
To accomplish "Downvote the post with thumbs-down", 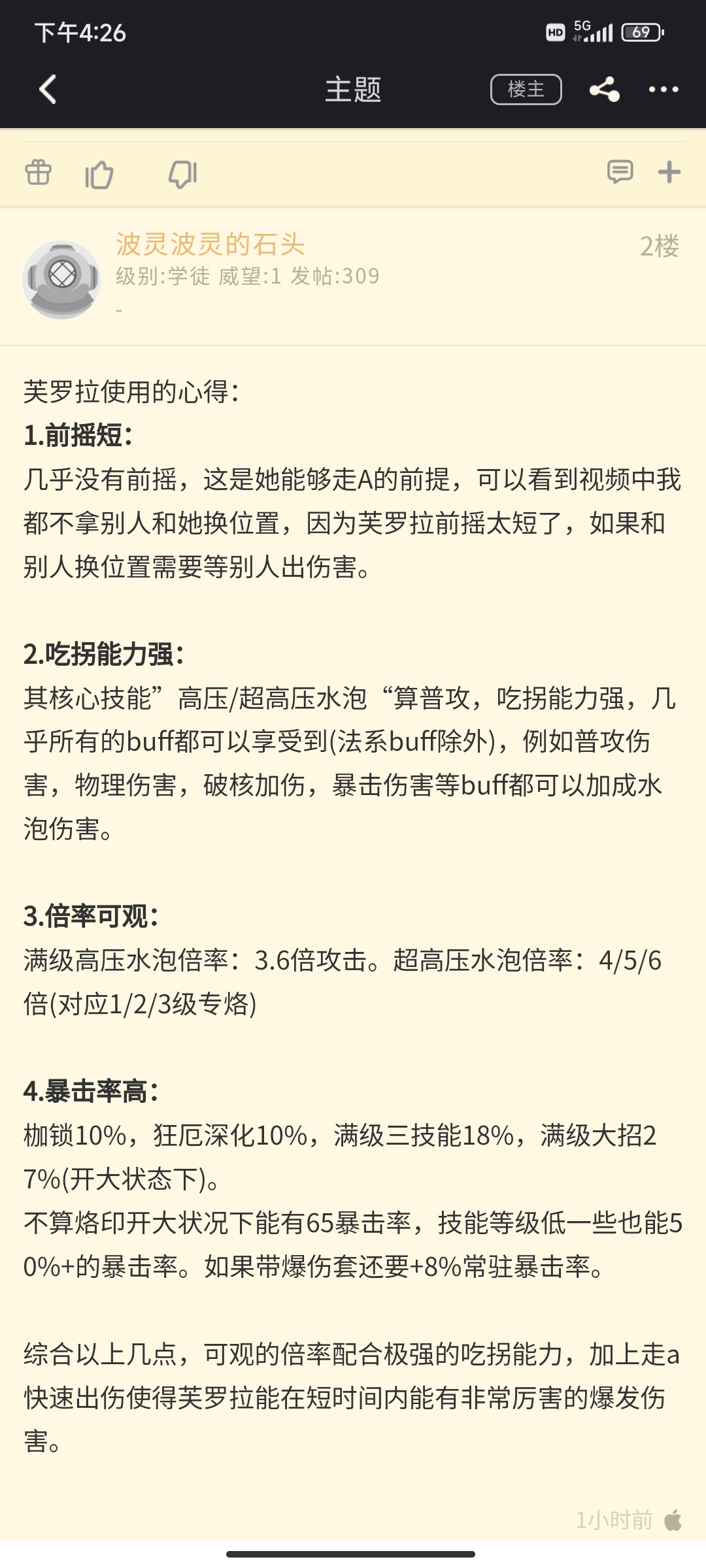I will tap(182, 174).
